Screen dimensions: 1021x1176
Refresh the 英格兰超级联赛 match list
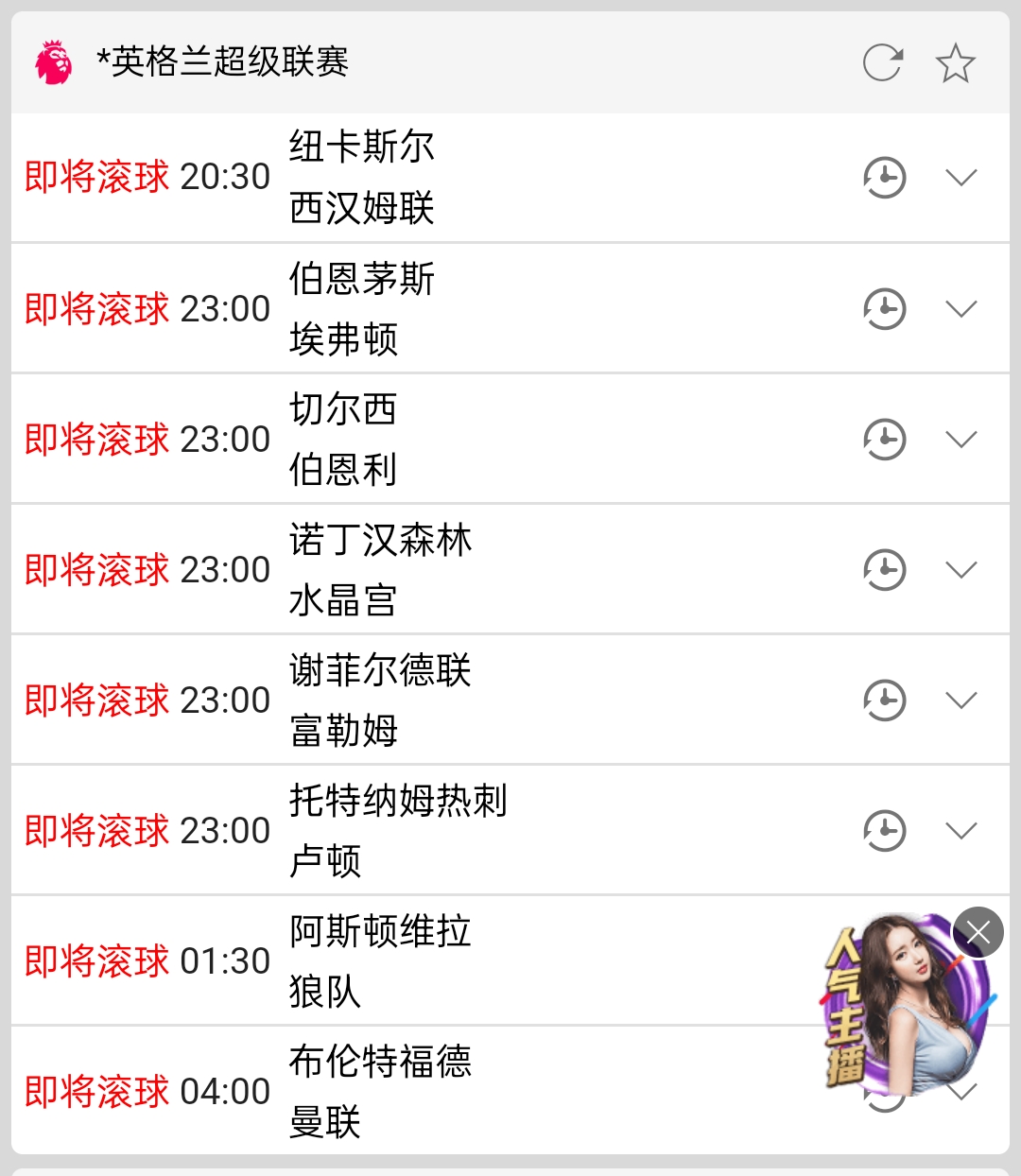tap(882, 63)
